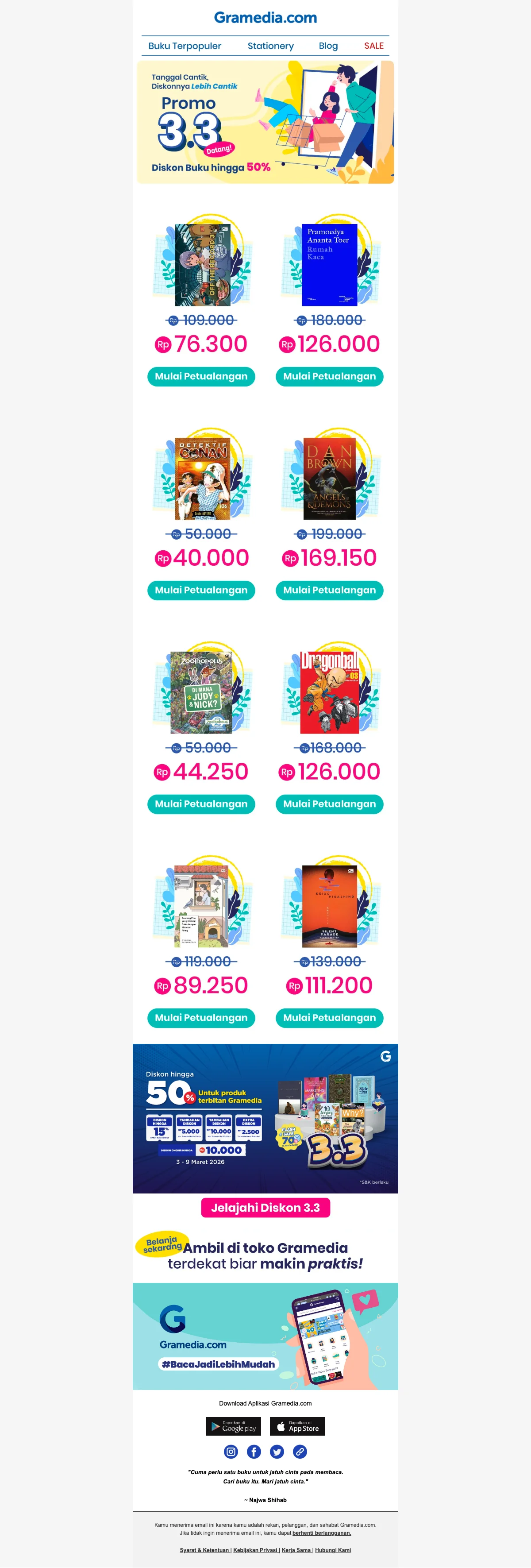The height and width of the screenshot is (1568, 531).
Task: Open Gramedia's Twitter profile
Action: 277,1452
